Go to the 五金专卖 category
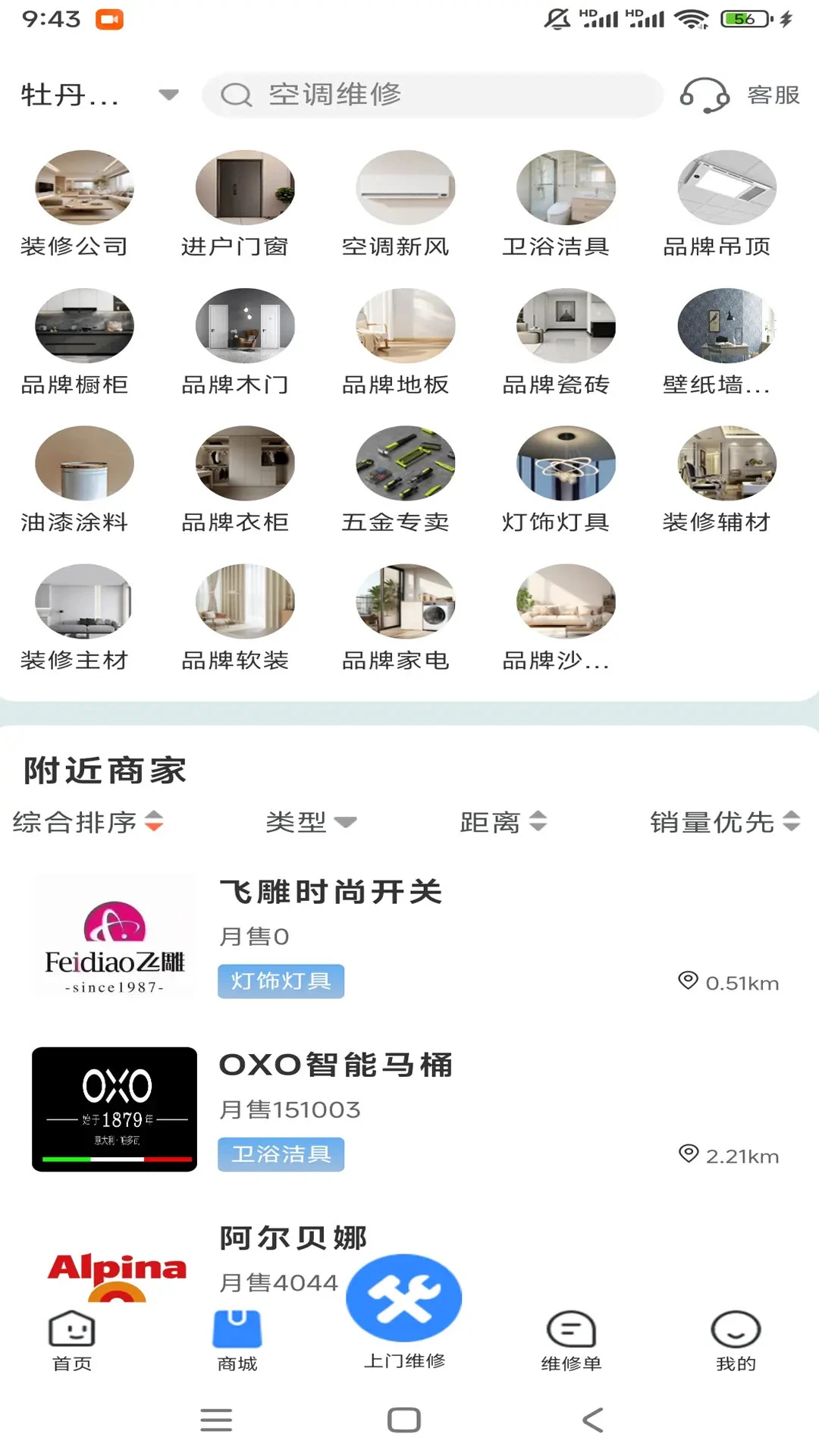The image size is (819, 1456). click(405, 479)
